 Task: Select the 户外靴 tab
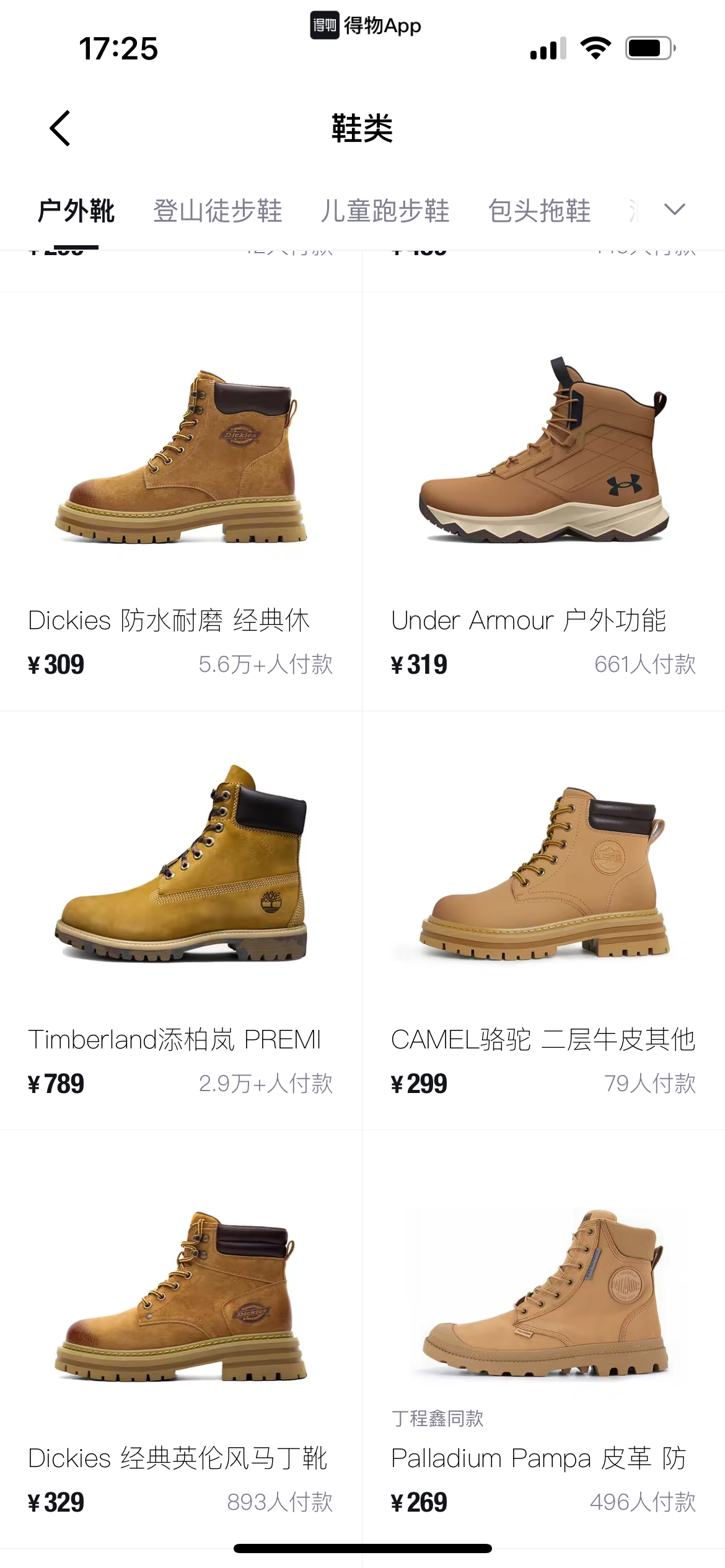76,211
